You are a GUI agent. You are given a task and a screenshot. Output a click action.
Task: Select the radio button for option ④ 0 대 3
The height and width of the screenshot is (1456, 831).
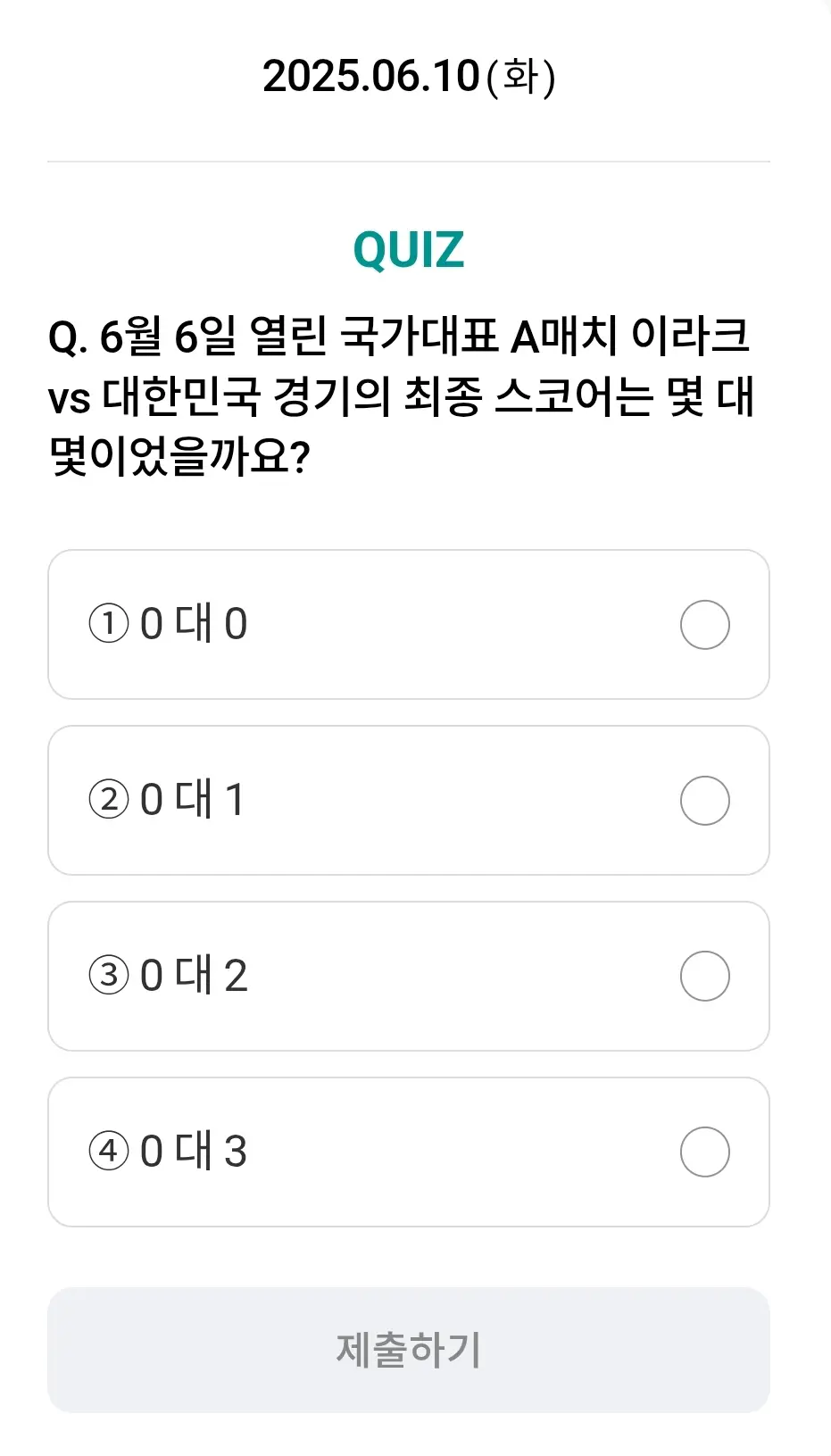click(704, 1152)
